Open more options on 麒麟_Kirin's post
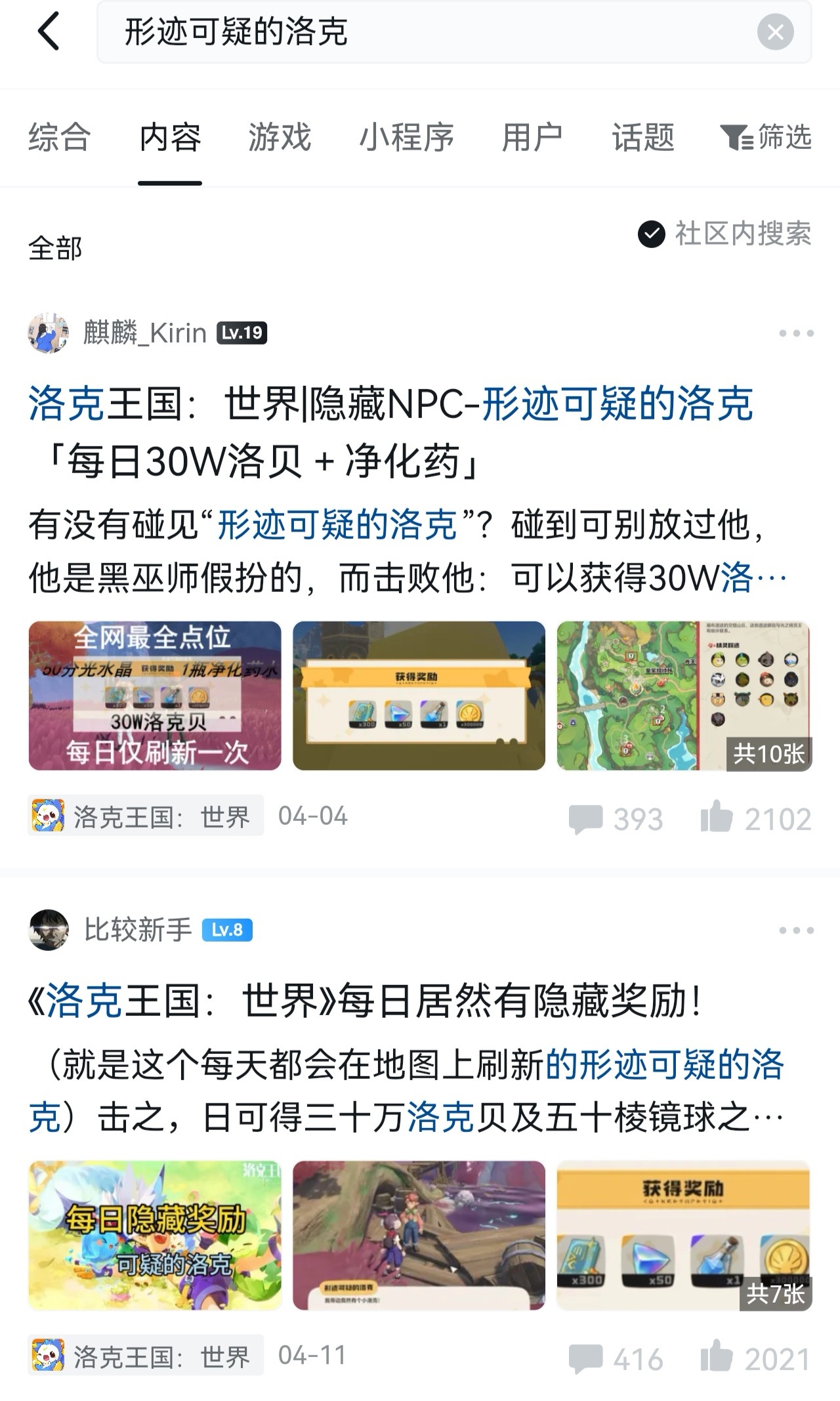This screenshot has width=840, height=1401. [796, 333]
